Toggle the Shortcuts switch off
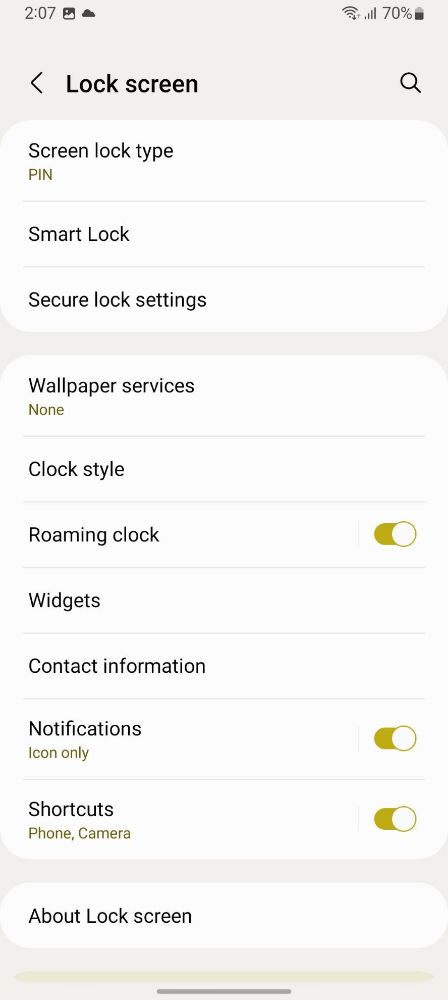 click(x=395, y=820)
